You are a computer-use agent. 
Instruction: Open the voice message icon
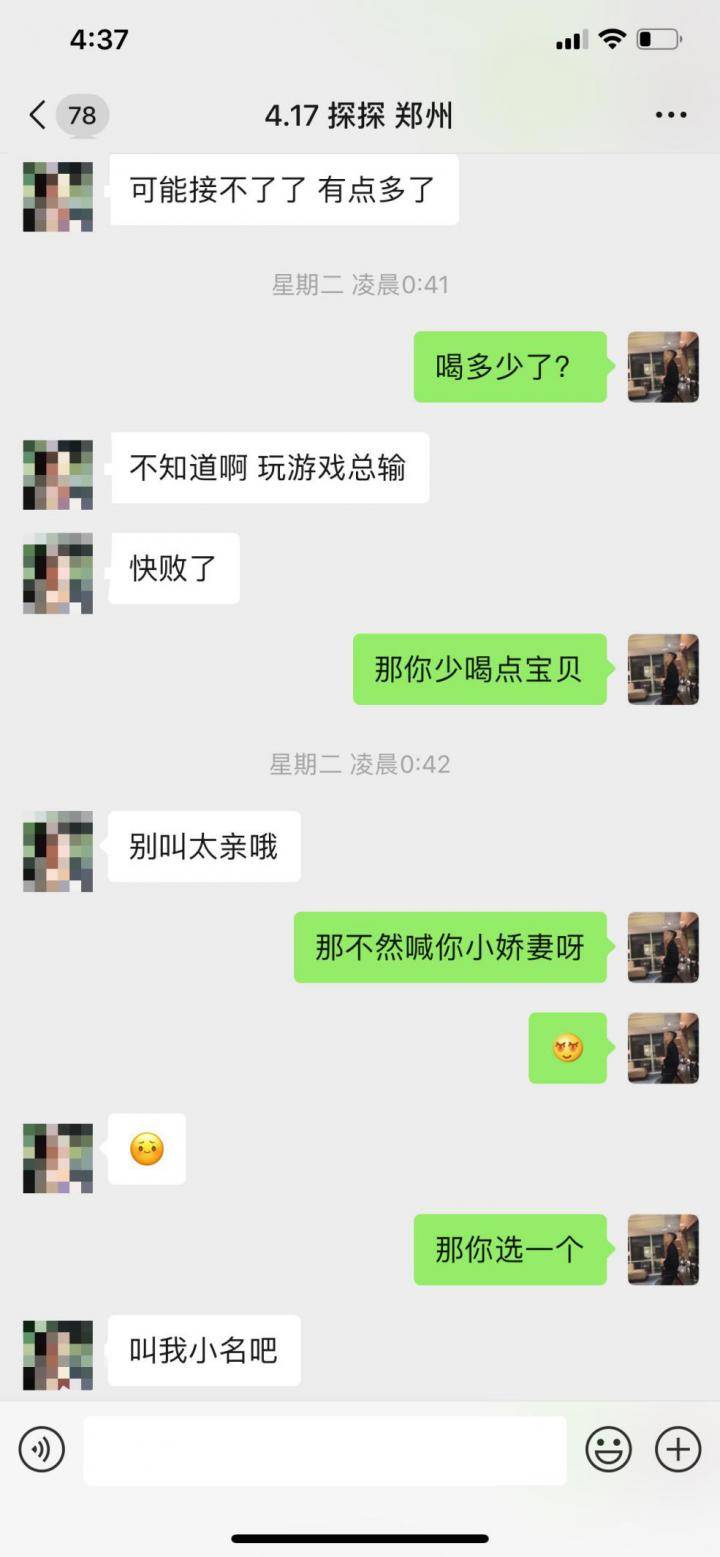tap(41, 1449)
